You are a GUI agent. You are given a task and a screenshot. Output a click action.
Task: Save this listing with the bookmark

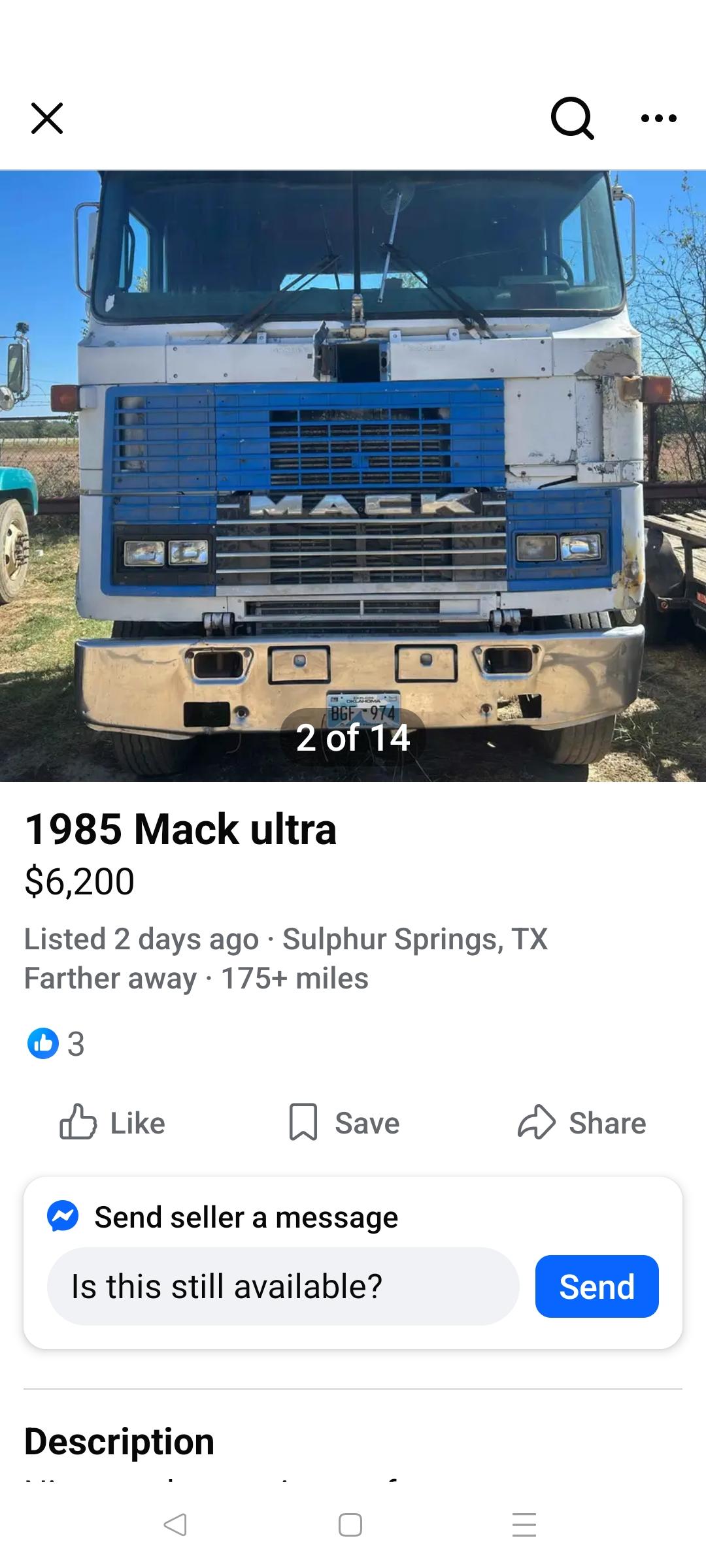[x=345, y=1123]
